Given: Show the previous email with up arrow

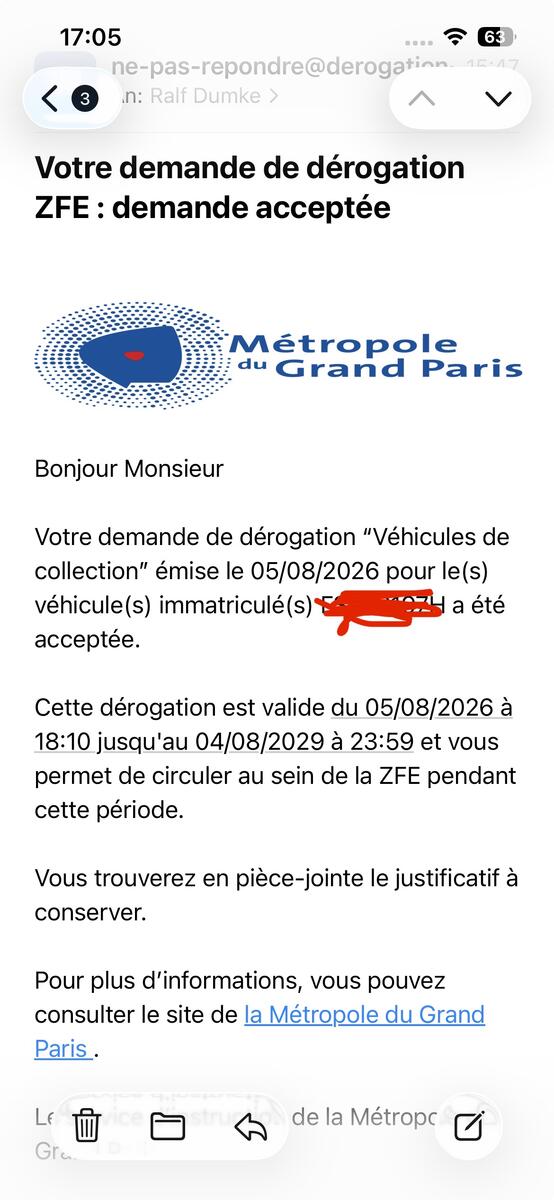Looking at the screenshot, I should pyautogui.click(x=422, y=98).
